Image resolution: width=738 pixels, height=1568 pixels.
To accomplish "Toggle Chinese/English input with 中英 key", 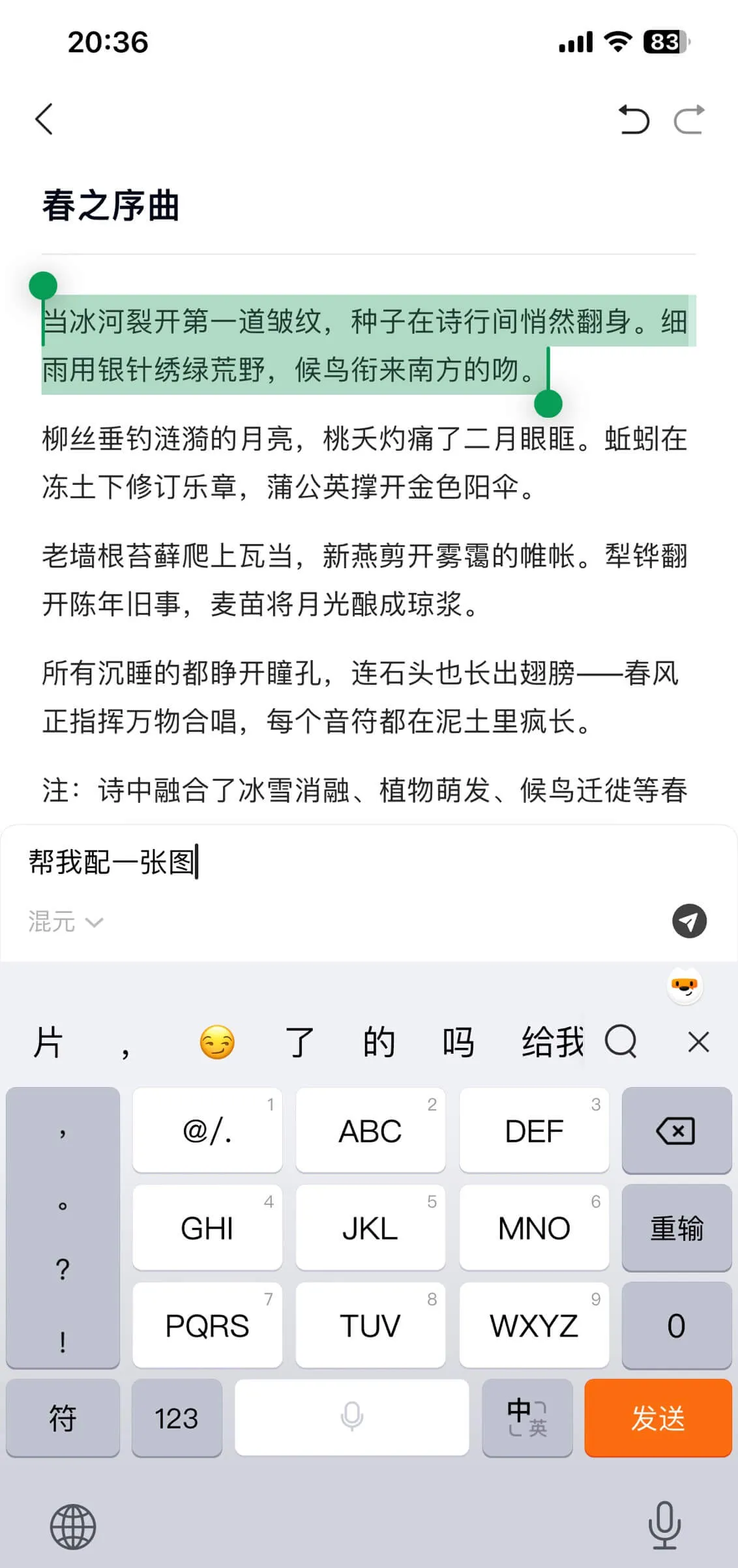I will pos(527,1418).
